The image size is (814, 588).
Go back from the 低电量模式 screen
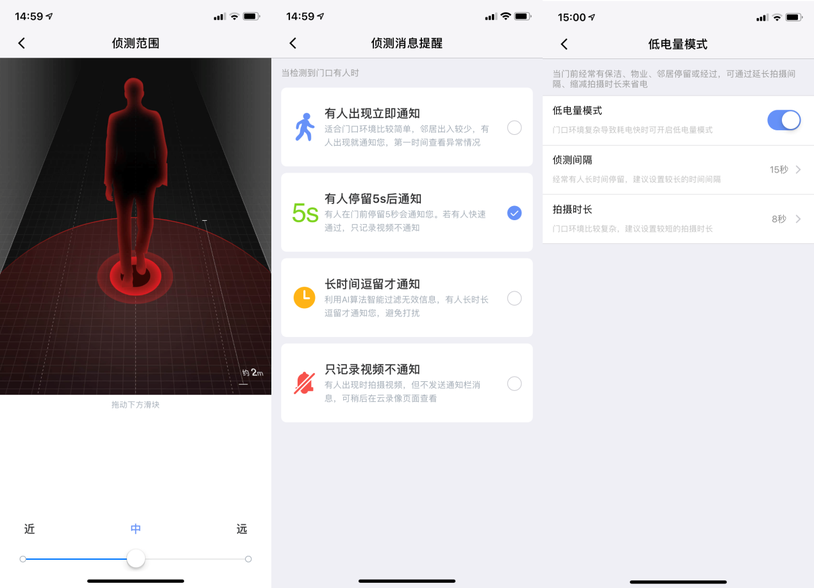click(x=564, y=44)
